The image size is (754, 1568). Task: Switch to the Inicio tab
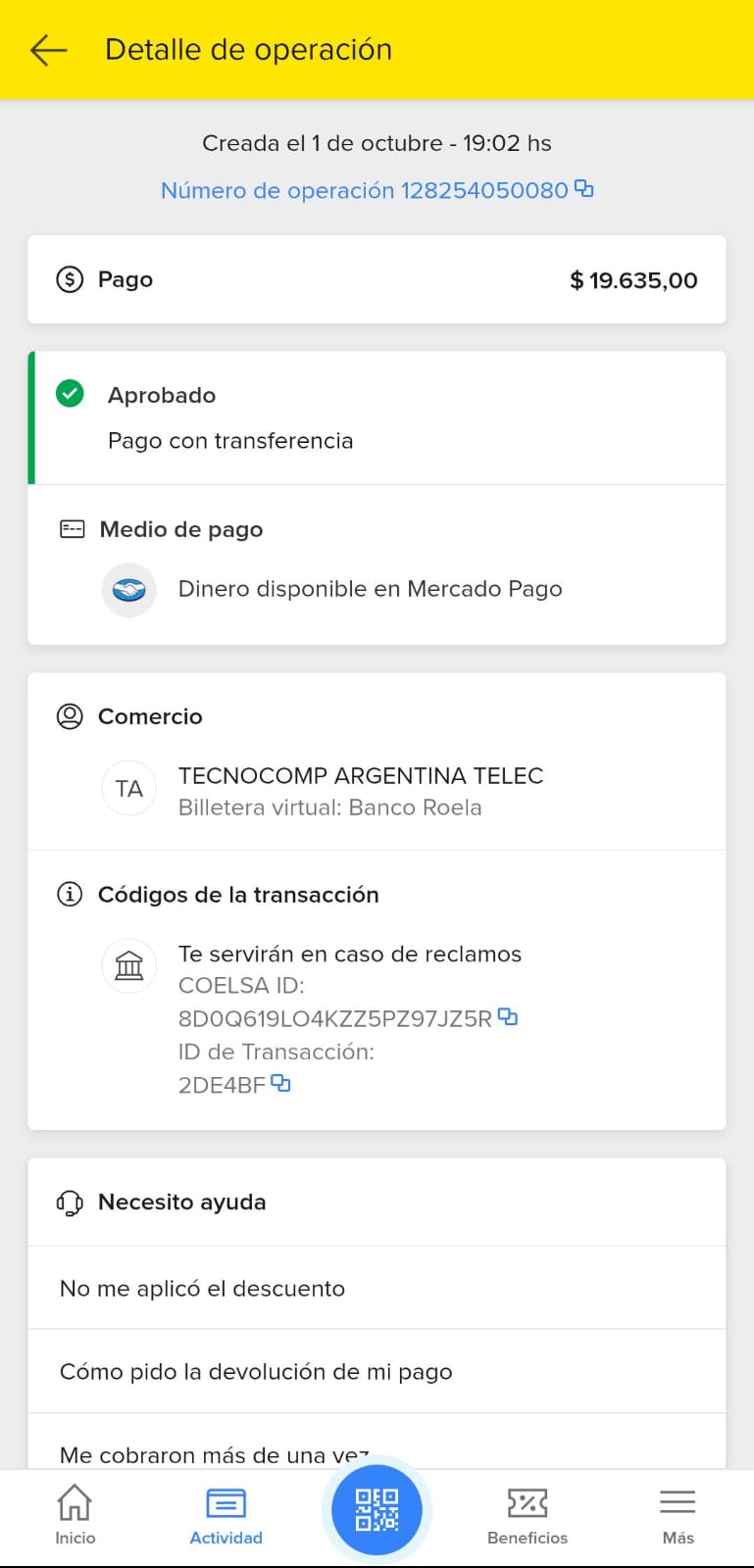coord(75,1514)
